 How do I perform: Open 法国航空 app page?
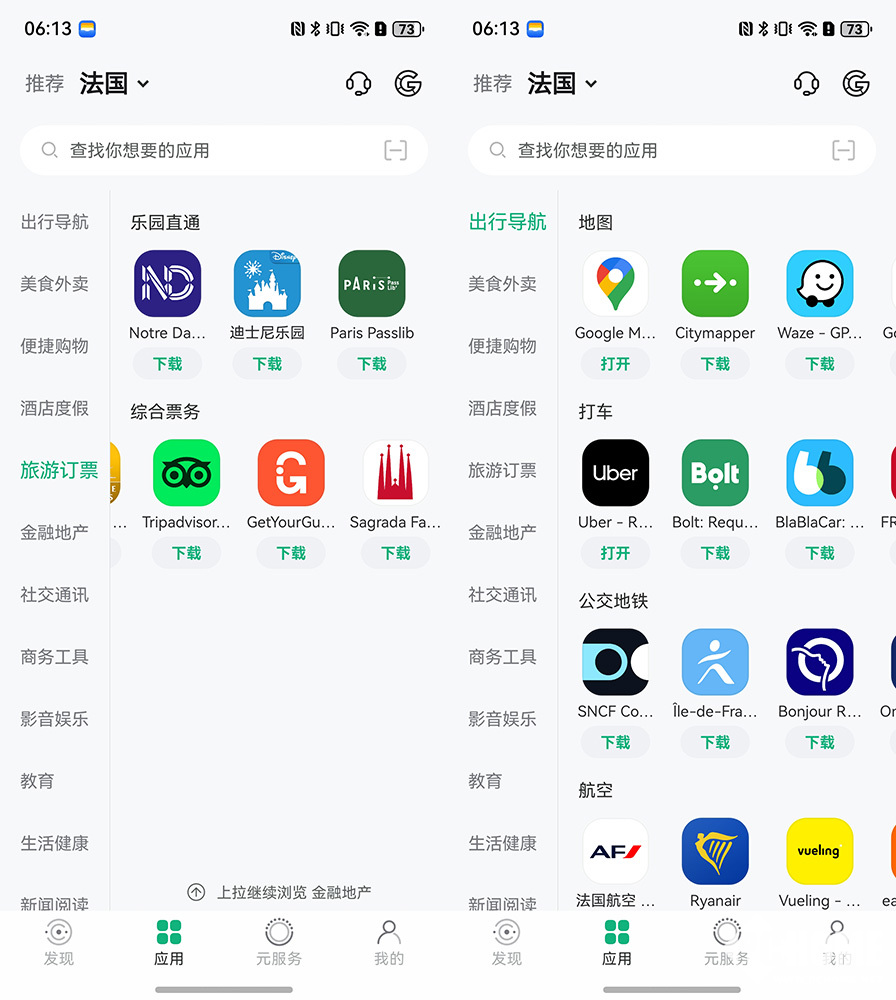[615, 852]
